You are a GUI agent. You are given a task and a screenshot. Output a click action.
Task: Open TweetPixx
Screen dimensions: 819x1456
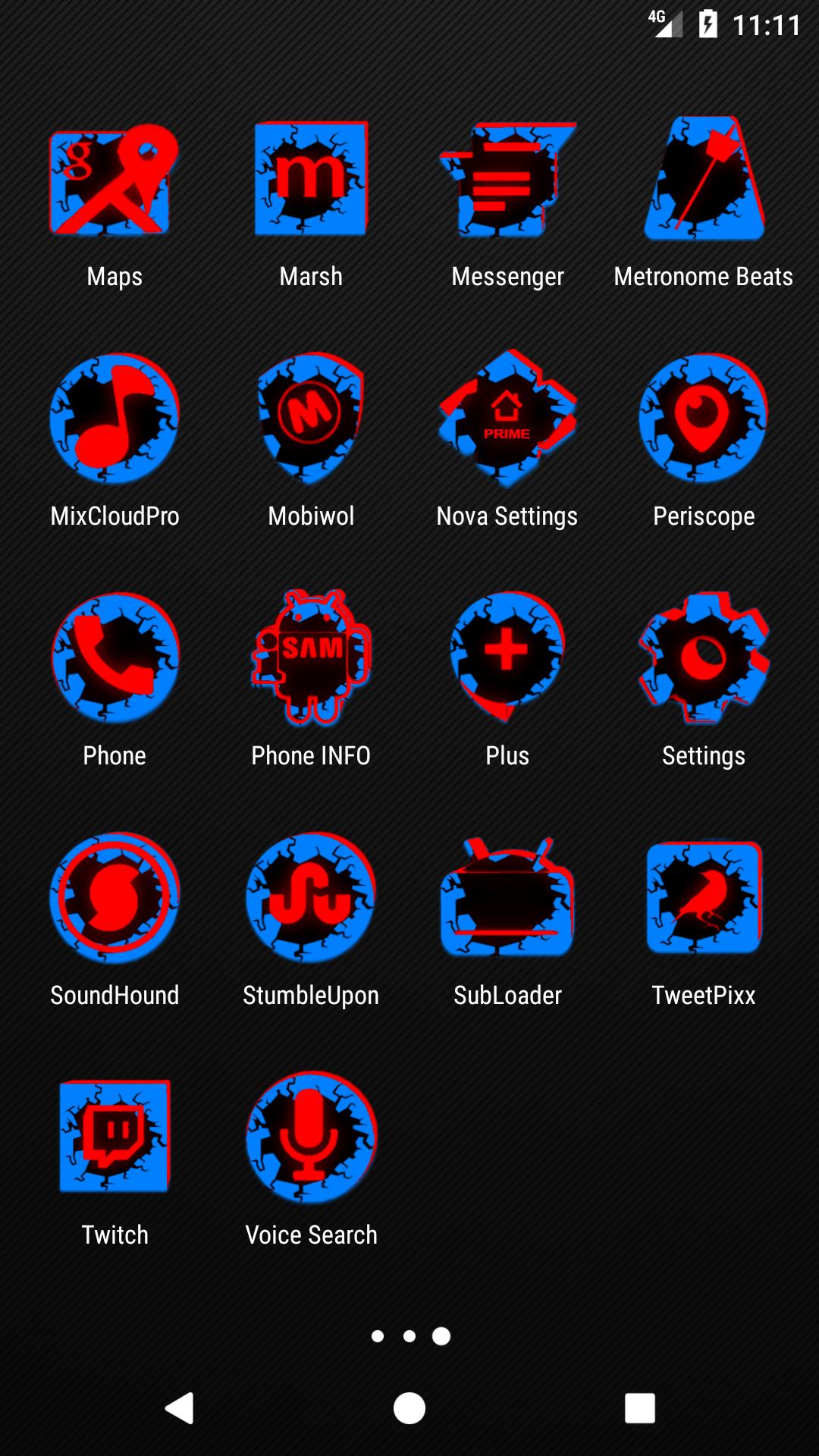click(x=704, y=899)
